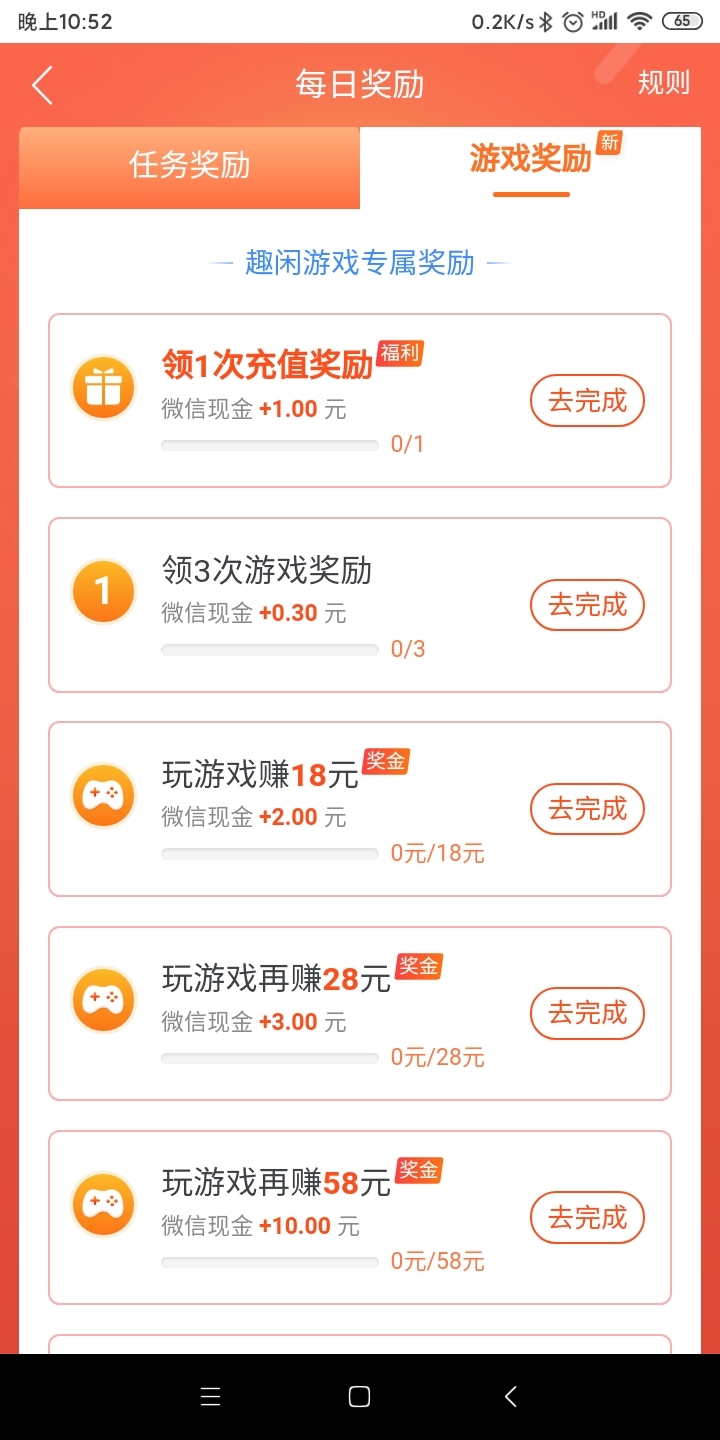Tap the Bluetooth icon in the status bar

pos(547,17)
